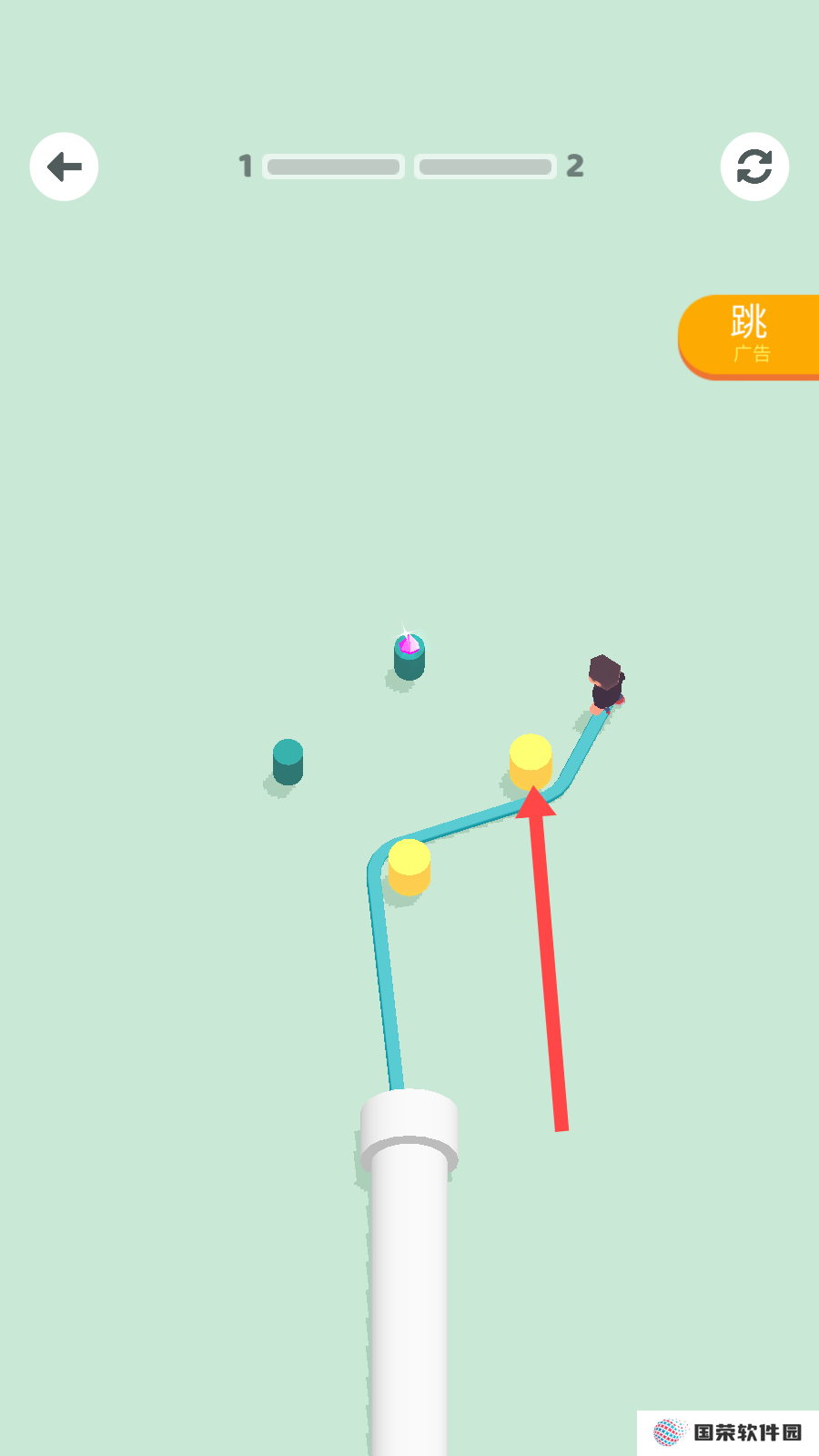Restart the level with the refresh icon
819x1456 pixels.
pos(754,167)
